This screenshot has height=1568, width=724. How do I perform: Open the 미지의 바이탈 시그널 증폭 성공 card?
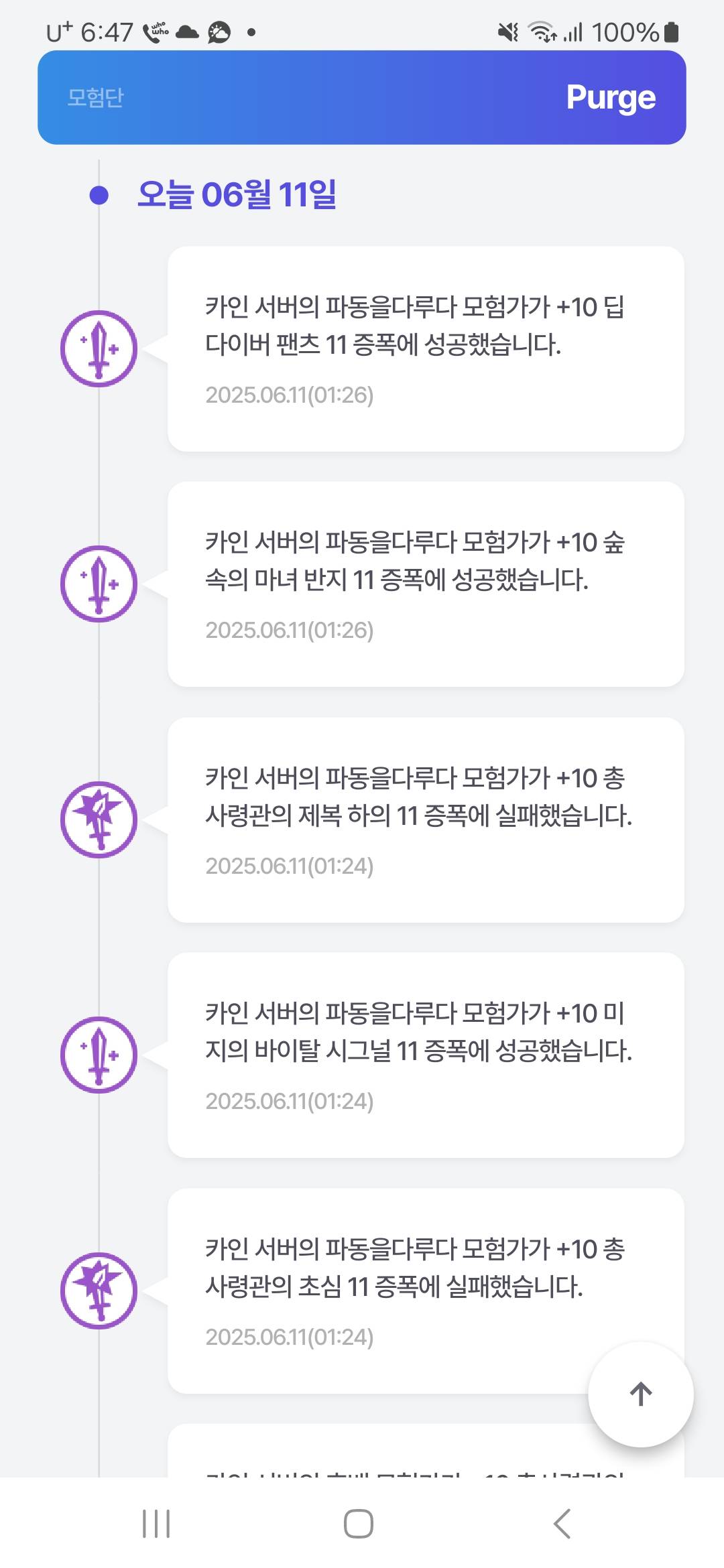(x=426, y=1055)
